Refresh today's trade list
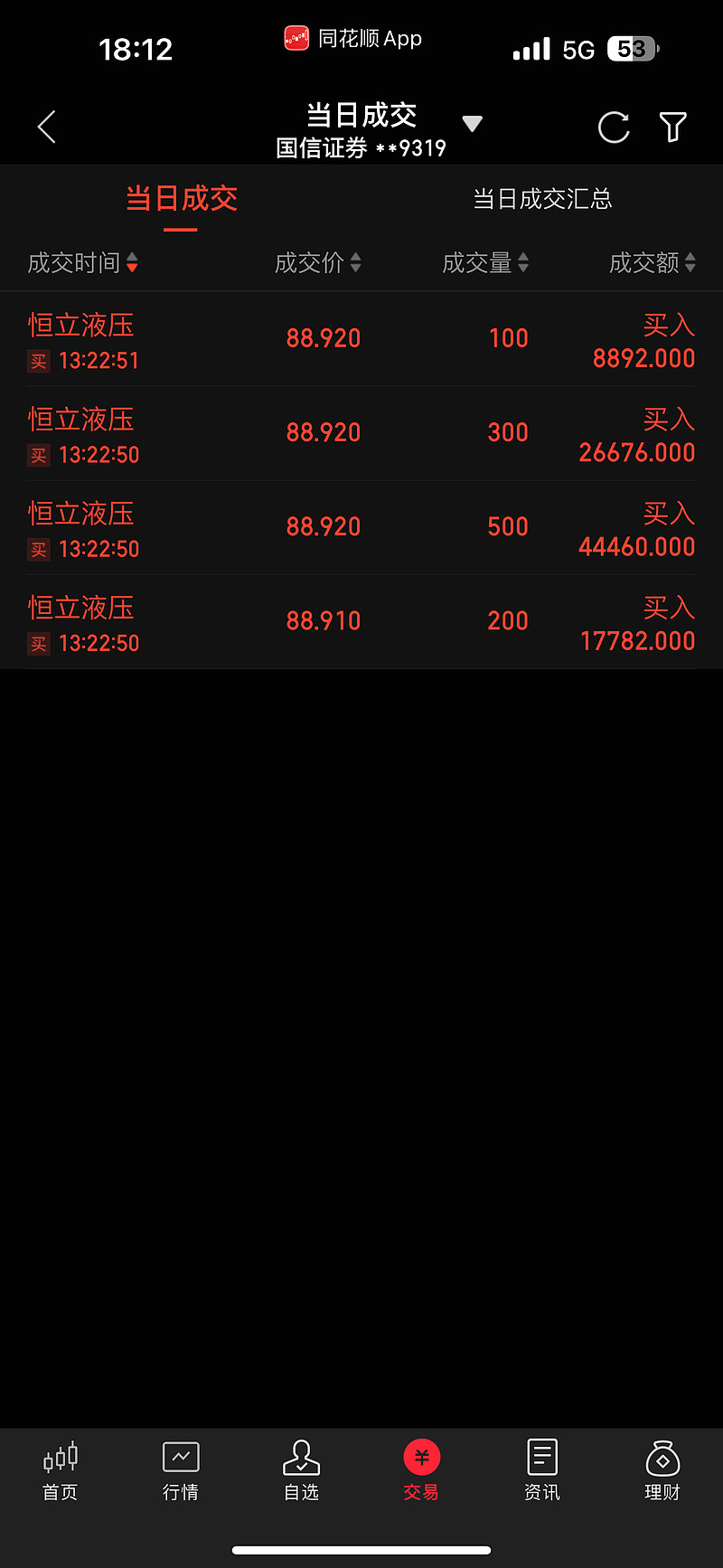This screenshot has width=723, height=1568. [x=614, y=128]
